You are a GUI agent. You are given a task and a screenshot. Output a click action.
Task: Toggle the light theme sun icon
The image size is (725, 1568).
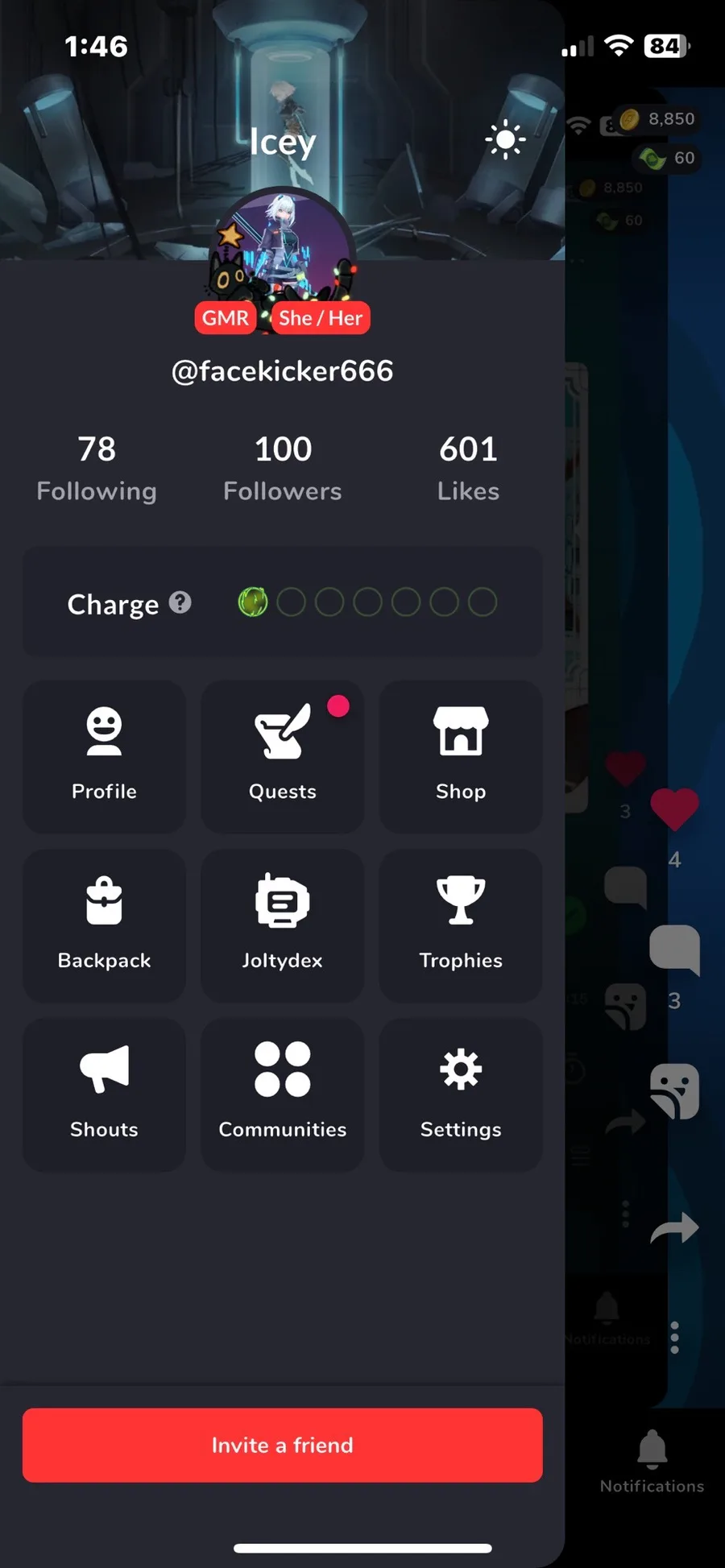point(505,140)
